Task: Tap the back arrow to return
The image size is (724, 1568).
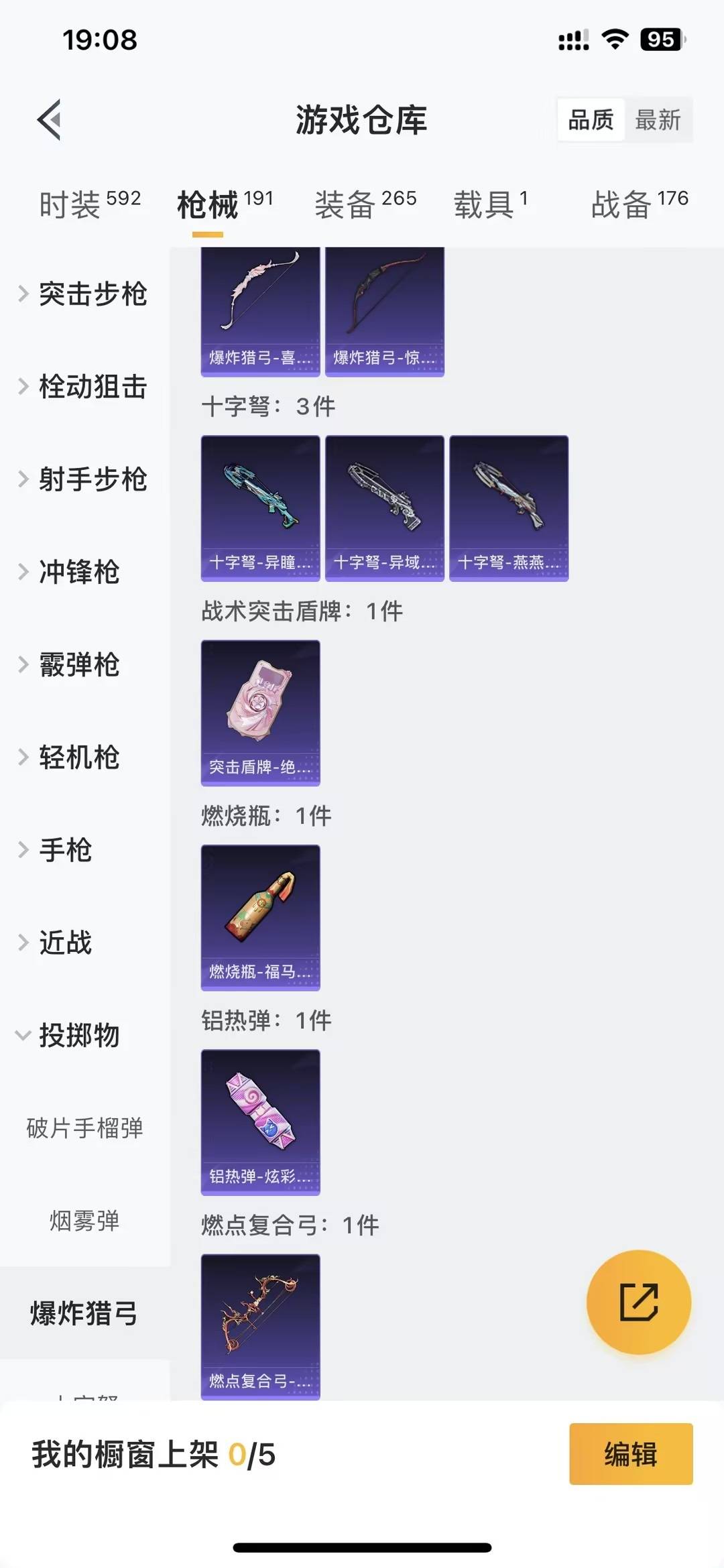Action: (x=46, y=121)
